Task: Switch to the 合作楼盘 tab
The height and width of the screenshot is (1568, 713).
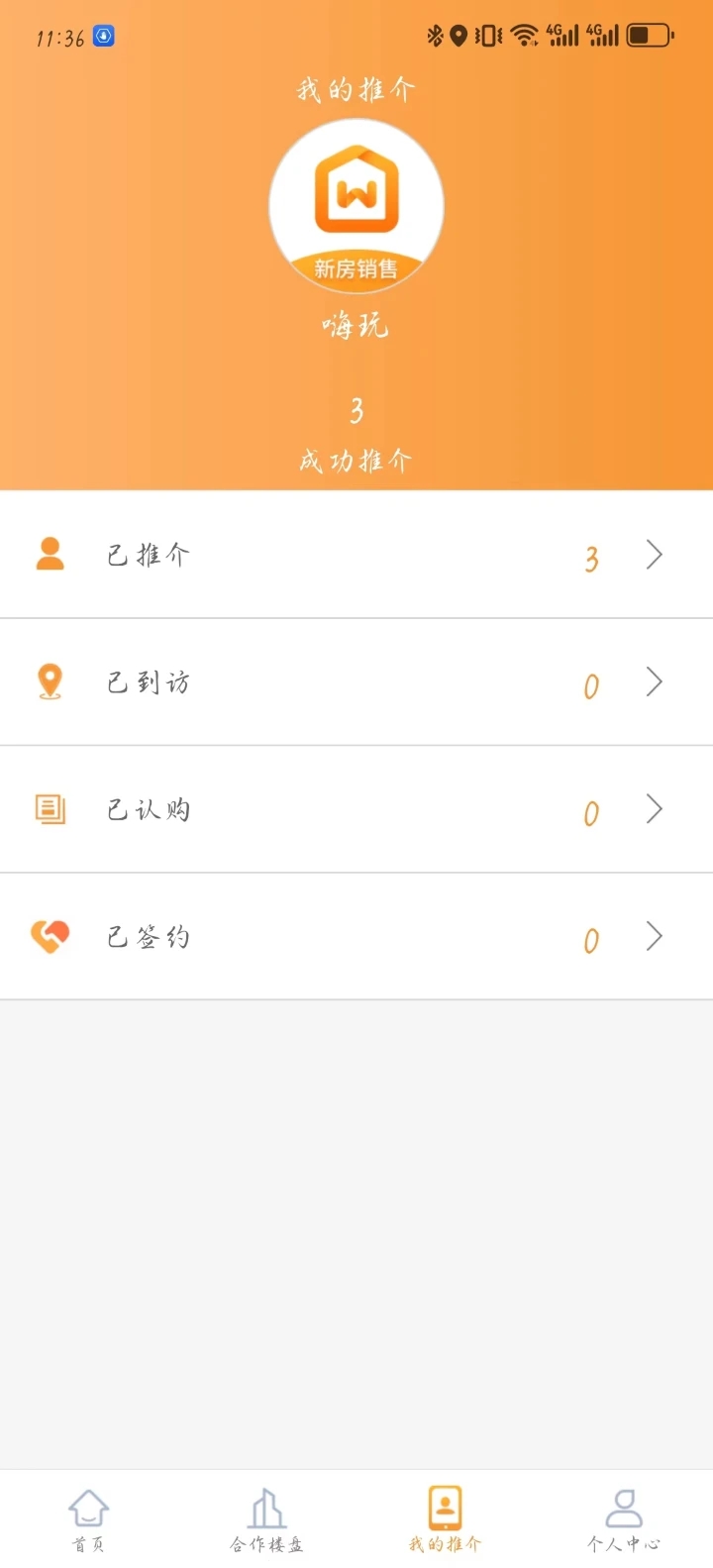Action: point(265,1520)
